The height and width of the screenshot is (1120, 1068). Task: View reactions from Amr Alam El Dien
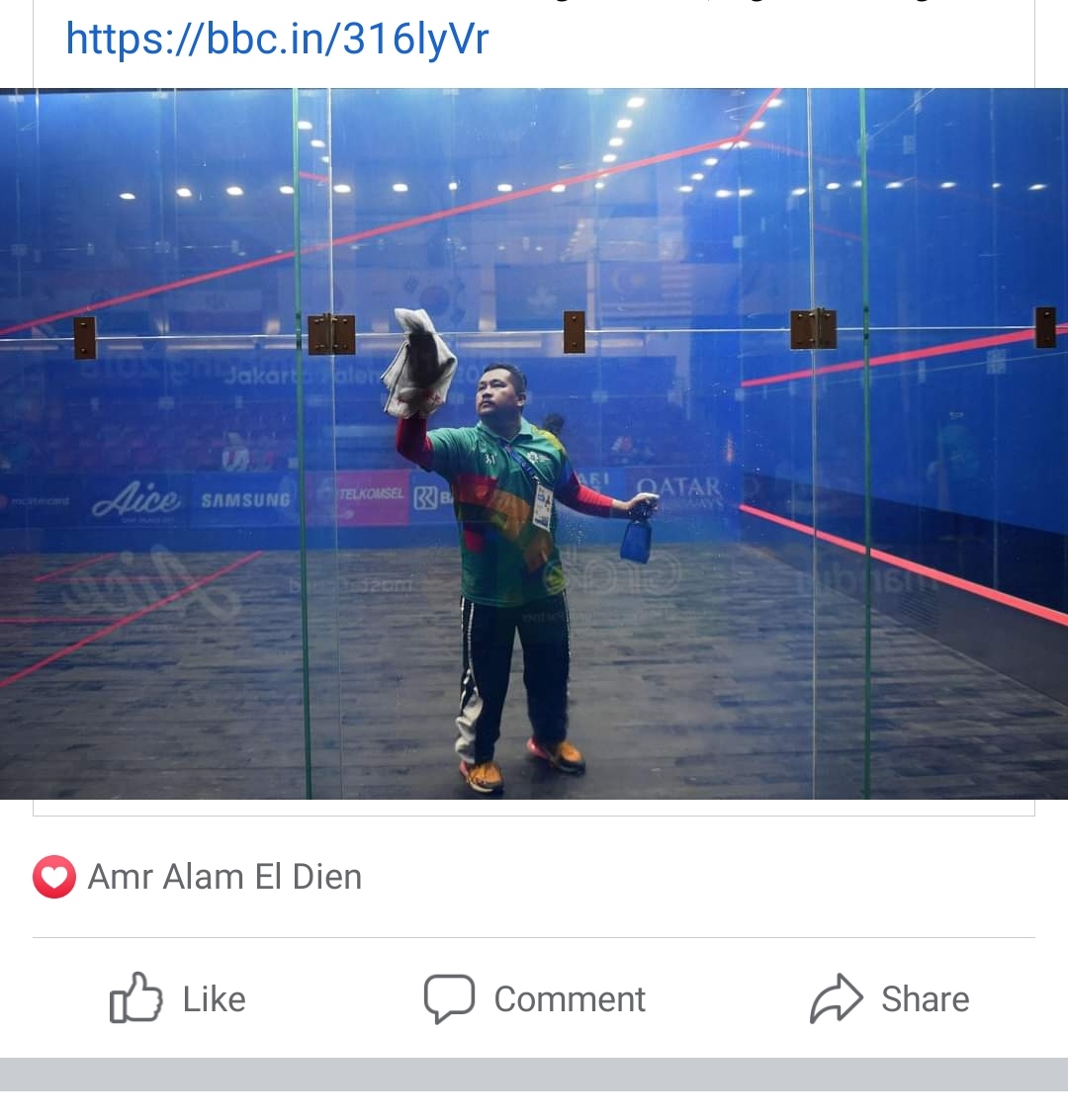[198, 877]
